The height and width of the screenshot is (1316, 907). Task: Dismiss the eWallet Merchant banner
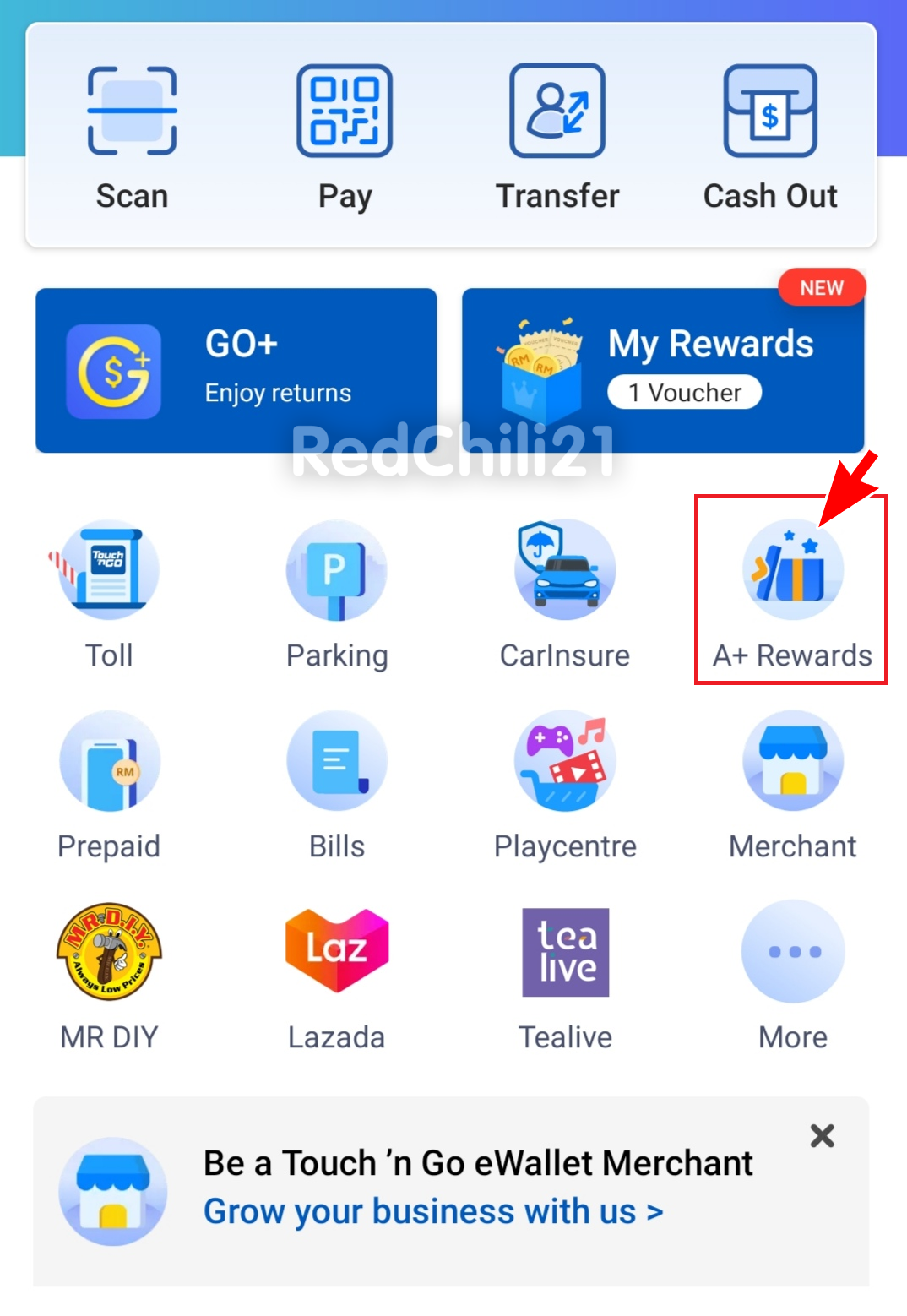point(822,1136)
